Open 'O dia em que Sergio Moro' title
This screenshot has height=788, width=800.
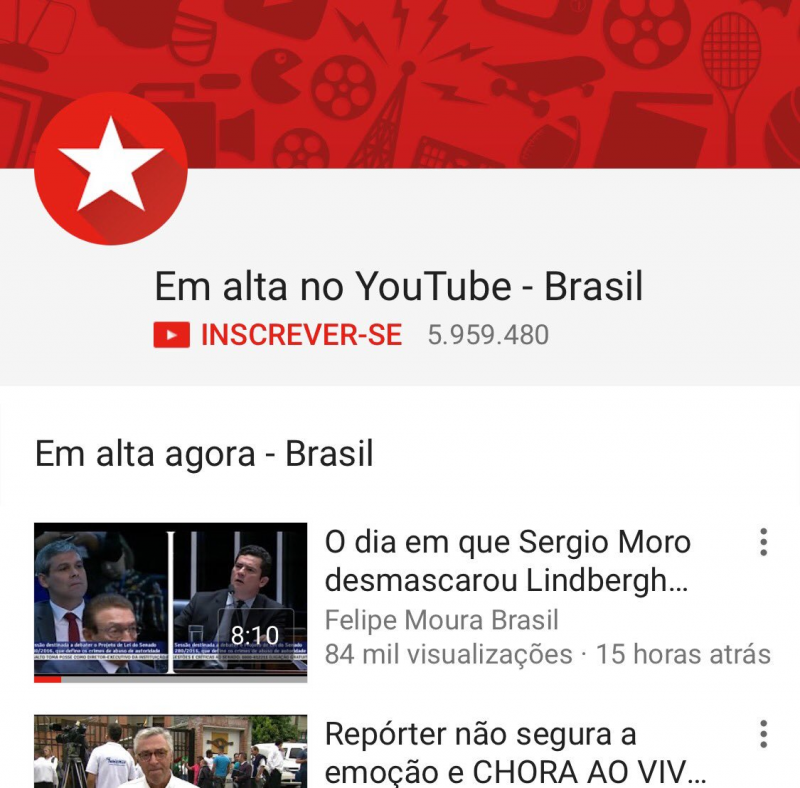507,561
